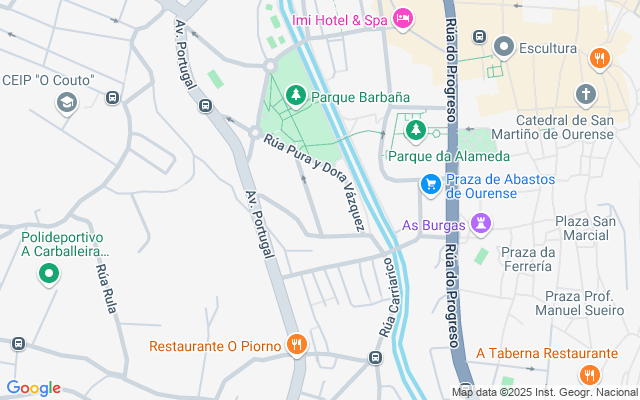Open the Parque Barbaña park marker
This screenshot has height=400, width=640.
(x=296, y=96)
